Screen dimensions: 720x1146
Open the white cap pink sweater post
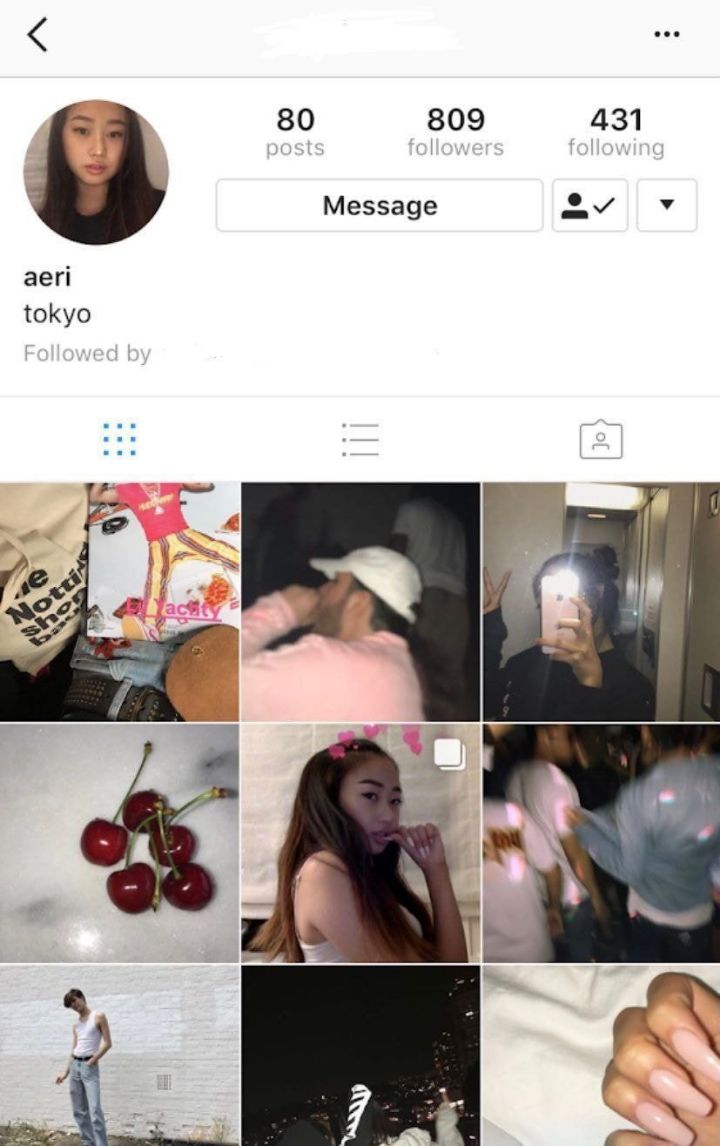(360, 602)
